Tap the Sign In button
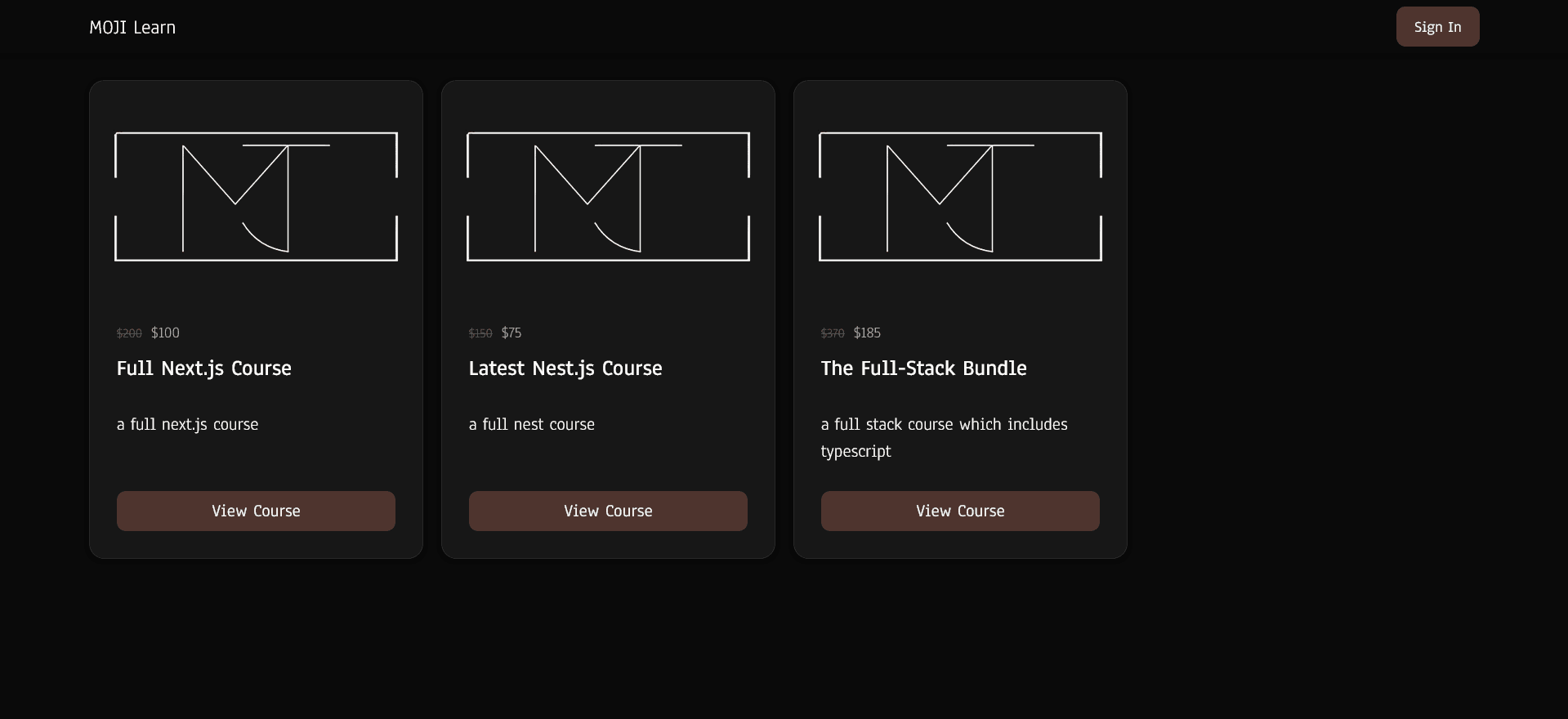 [x=1437, y=27]
